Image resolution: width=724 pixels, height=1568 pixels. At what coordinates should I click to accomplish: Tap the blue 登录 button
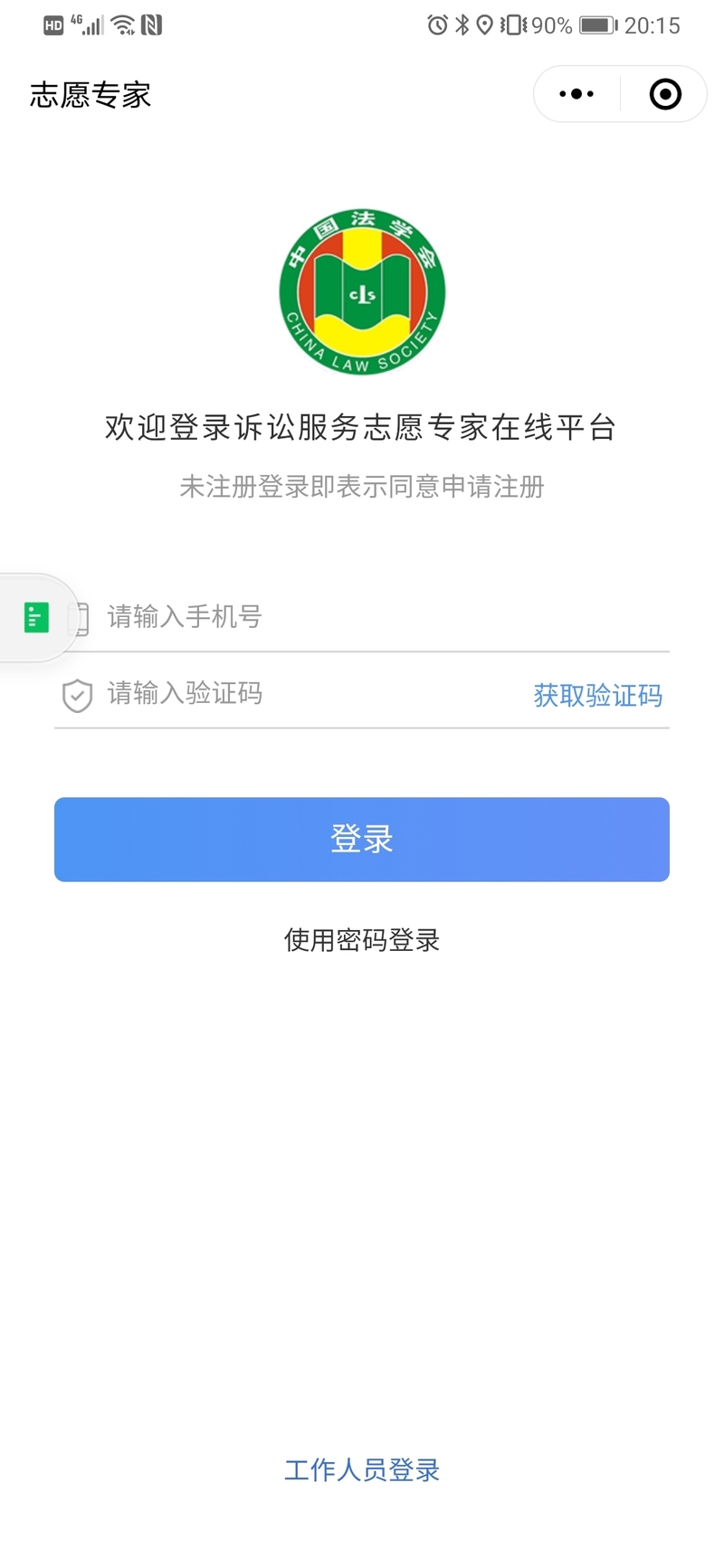tap(362, 839)
